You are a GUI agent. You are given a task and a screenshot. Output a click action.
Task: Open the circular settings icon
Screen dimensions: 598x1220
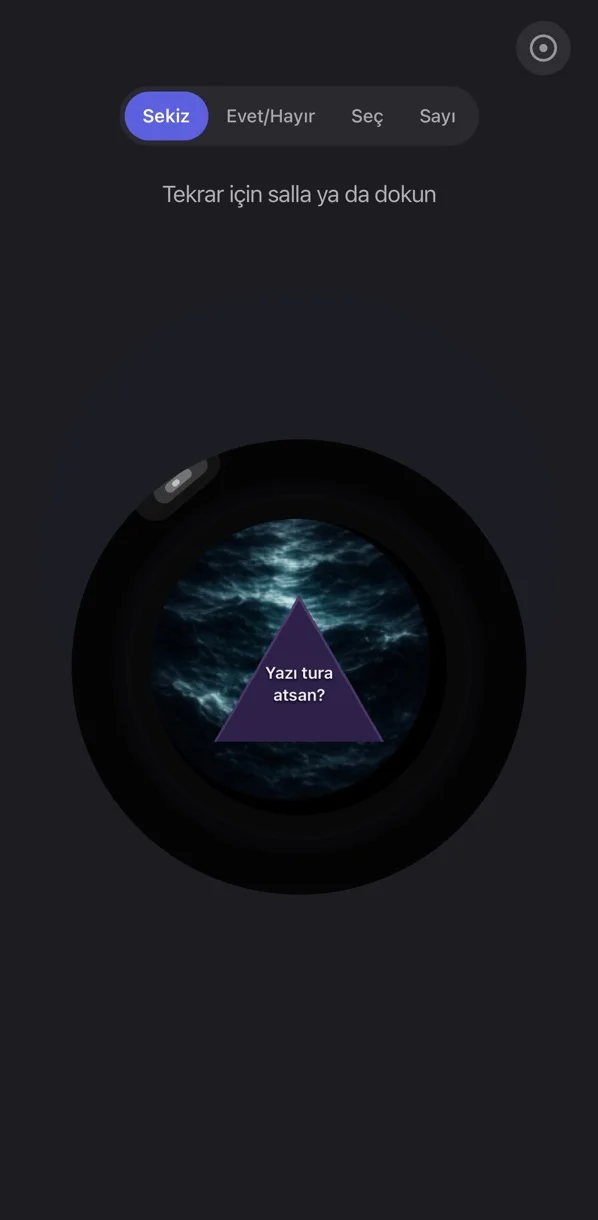click(543, 48)
